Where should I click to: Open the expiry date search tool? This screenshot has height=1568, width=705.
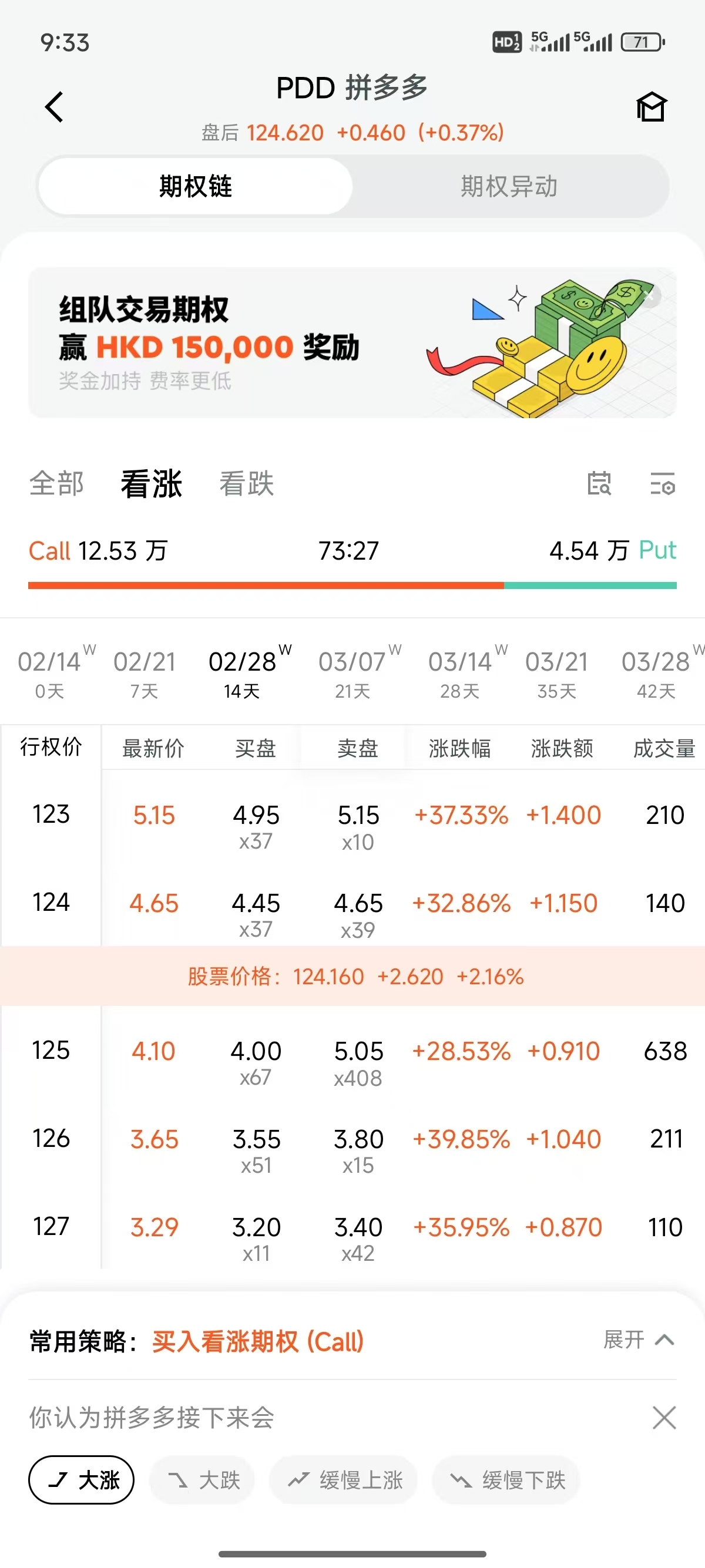coord(600,484)
